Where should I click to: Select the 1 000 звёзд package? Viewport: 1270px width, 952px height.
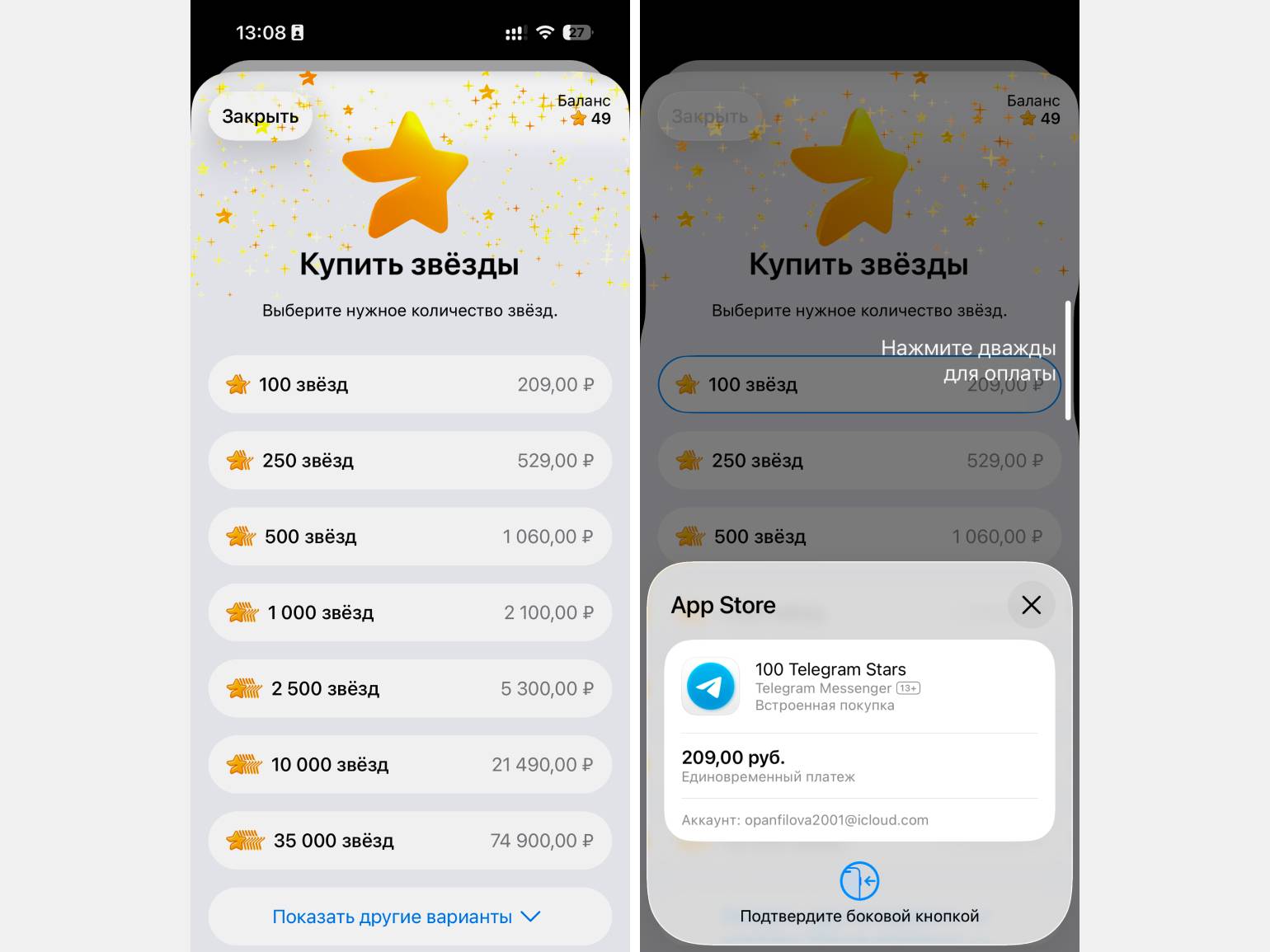pos(410,612)
